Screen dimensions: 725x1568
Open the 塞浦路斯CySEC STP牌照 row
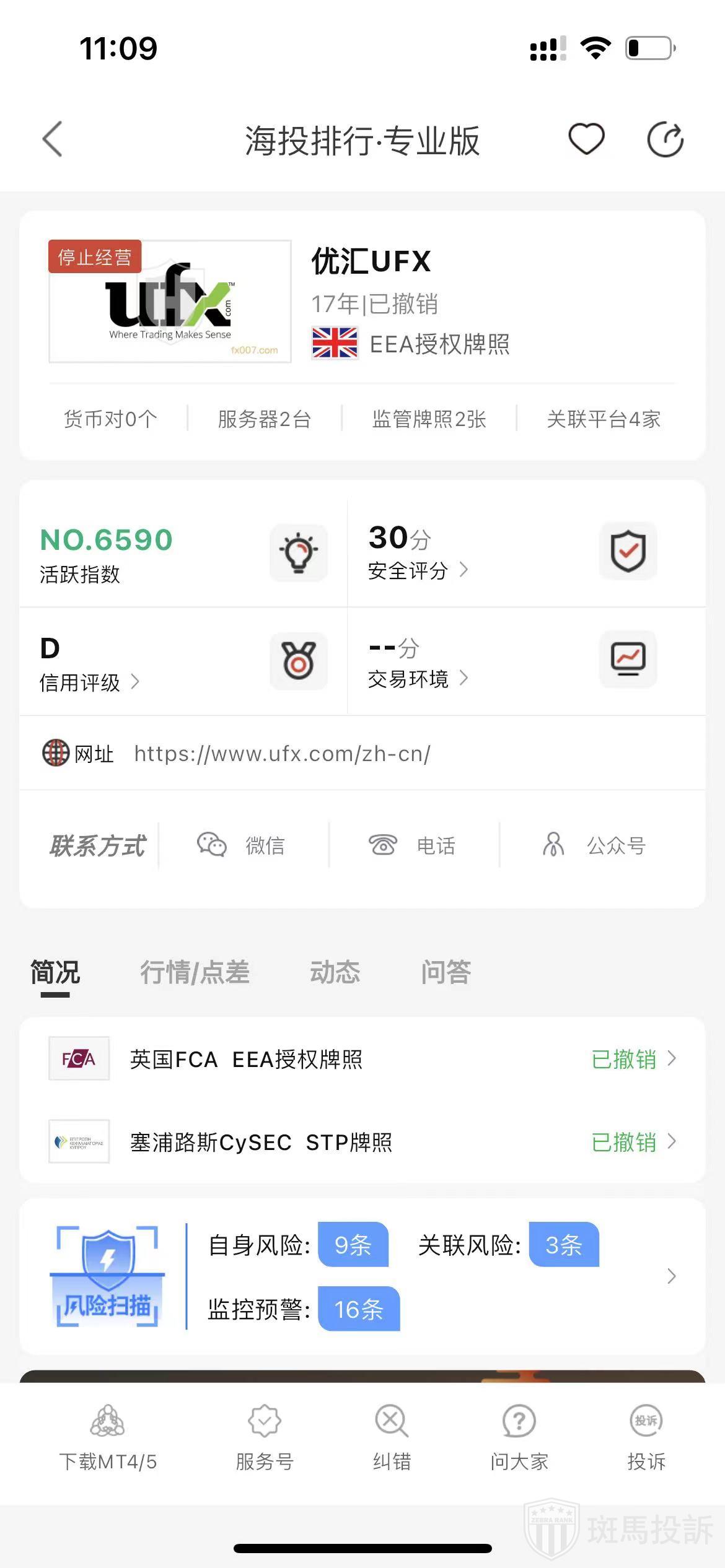(362, 1142)
